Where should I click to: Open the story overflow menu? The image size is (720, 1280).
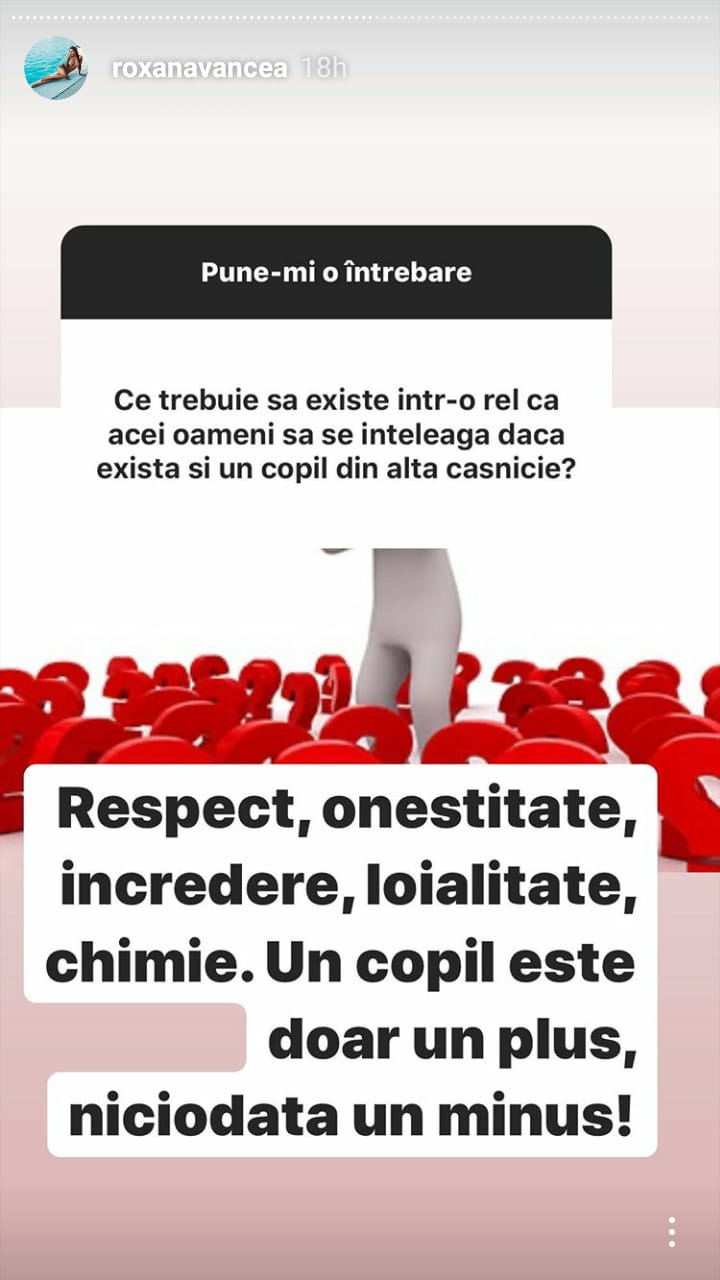pyautogui.click(x=672, y=1232)
